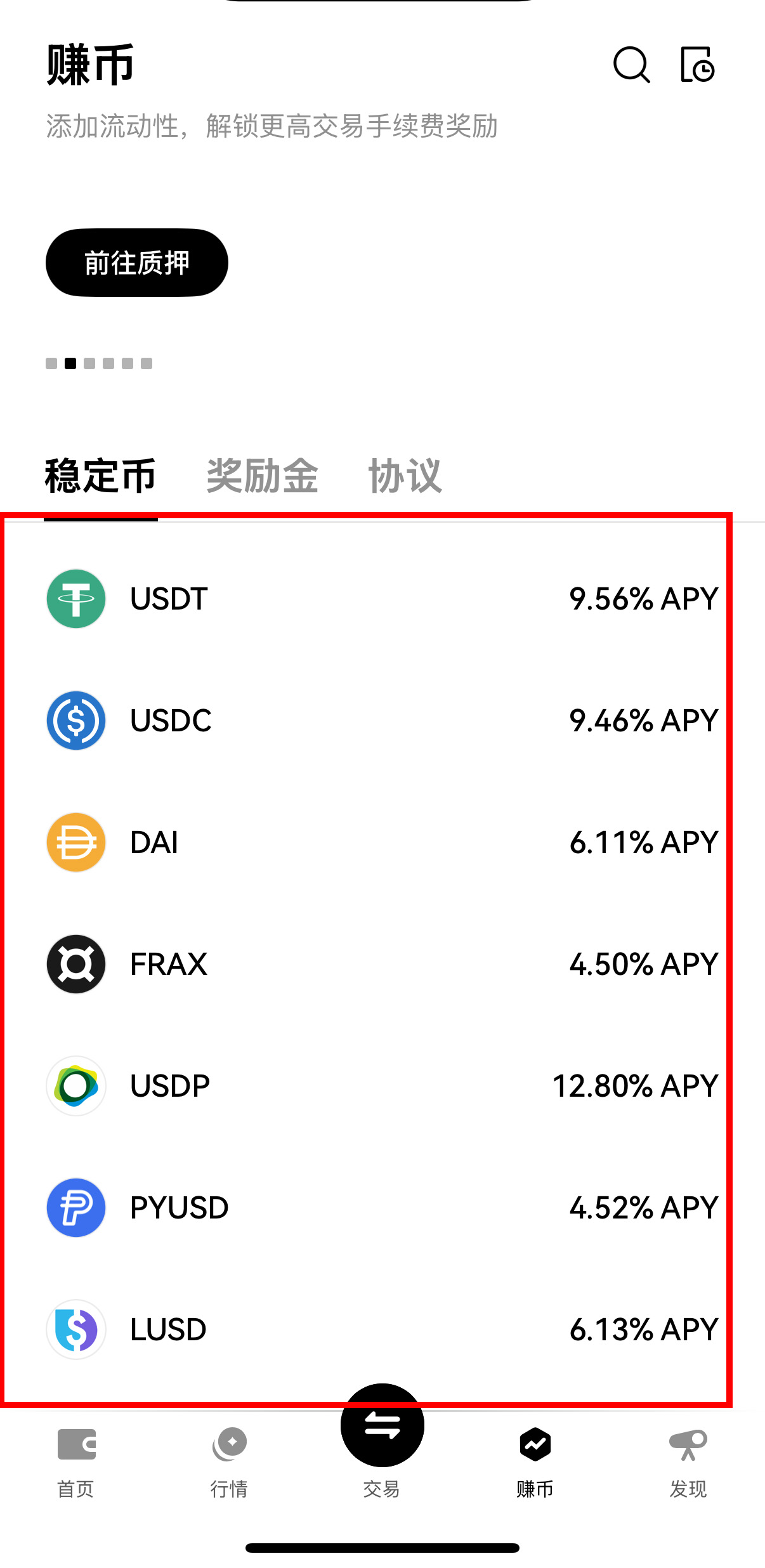Open the USDC earning option
Image resolution: width=765 pixels, height=1568 pixels.
pos(382,721)
